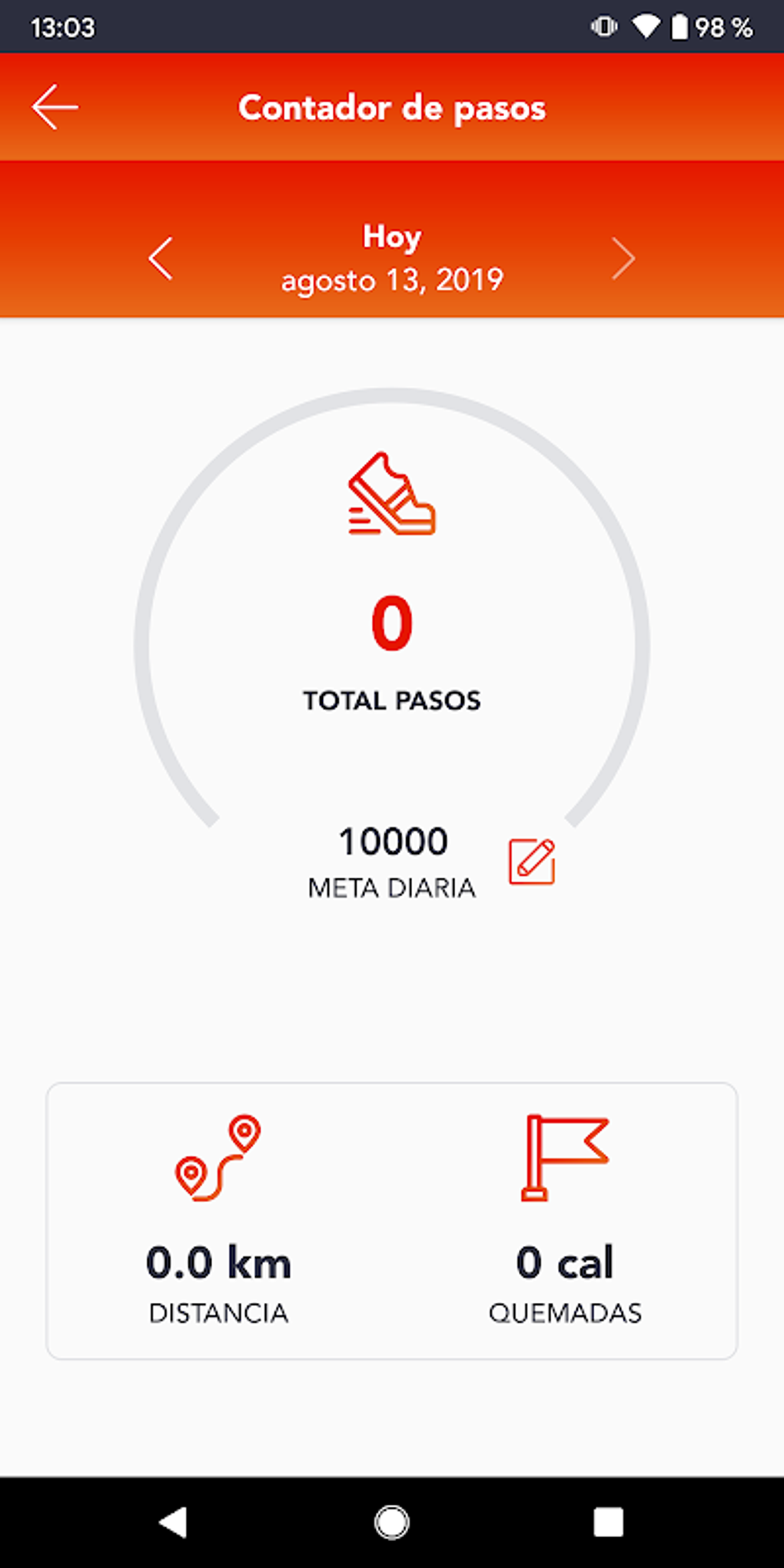Viewport: 784px width, 1568px height.
Task: Show the previous day's step count
Action: click(x=161, y=258)
